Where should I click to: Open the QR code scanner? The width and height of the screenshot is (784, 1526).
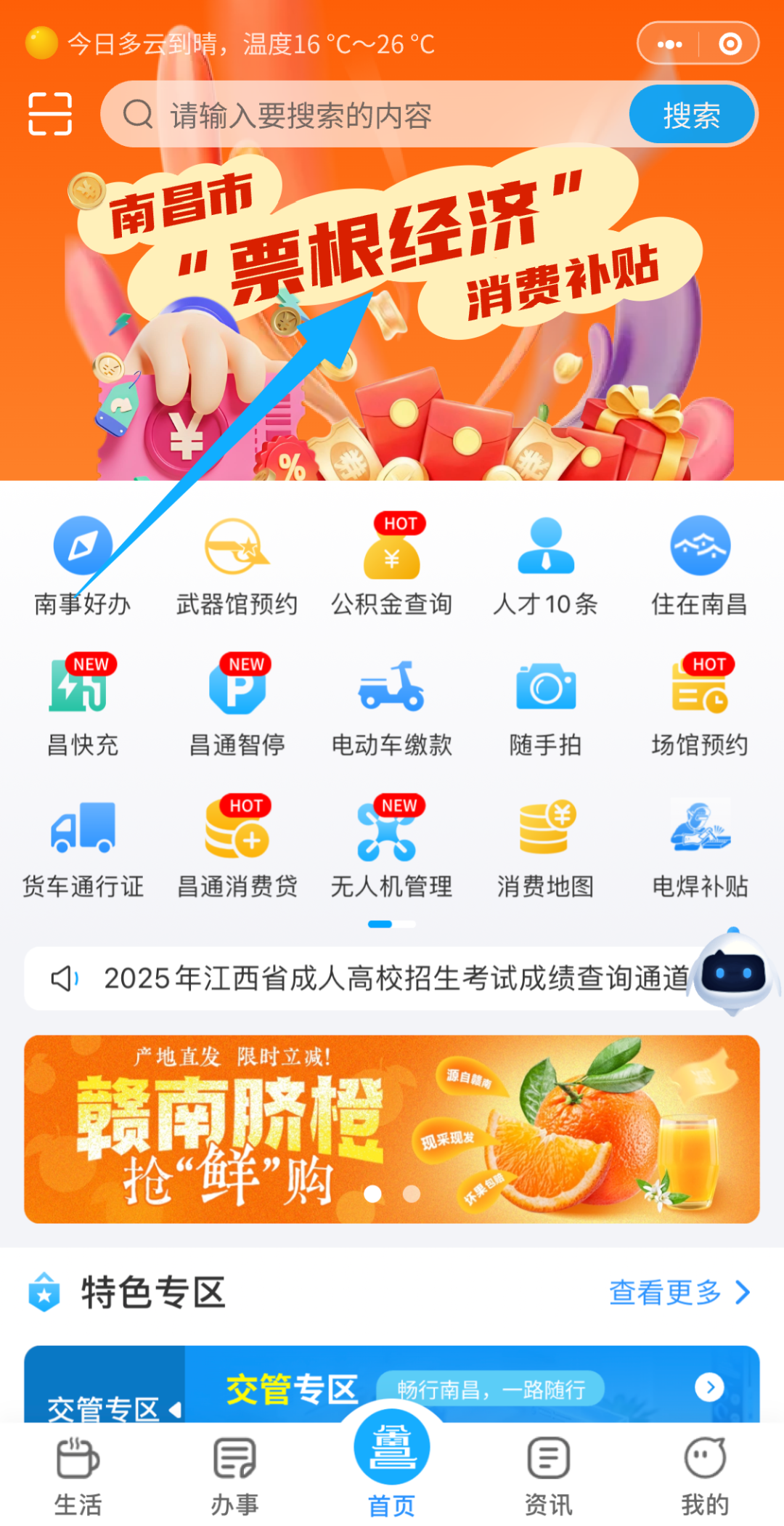(x=51, y=114)
